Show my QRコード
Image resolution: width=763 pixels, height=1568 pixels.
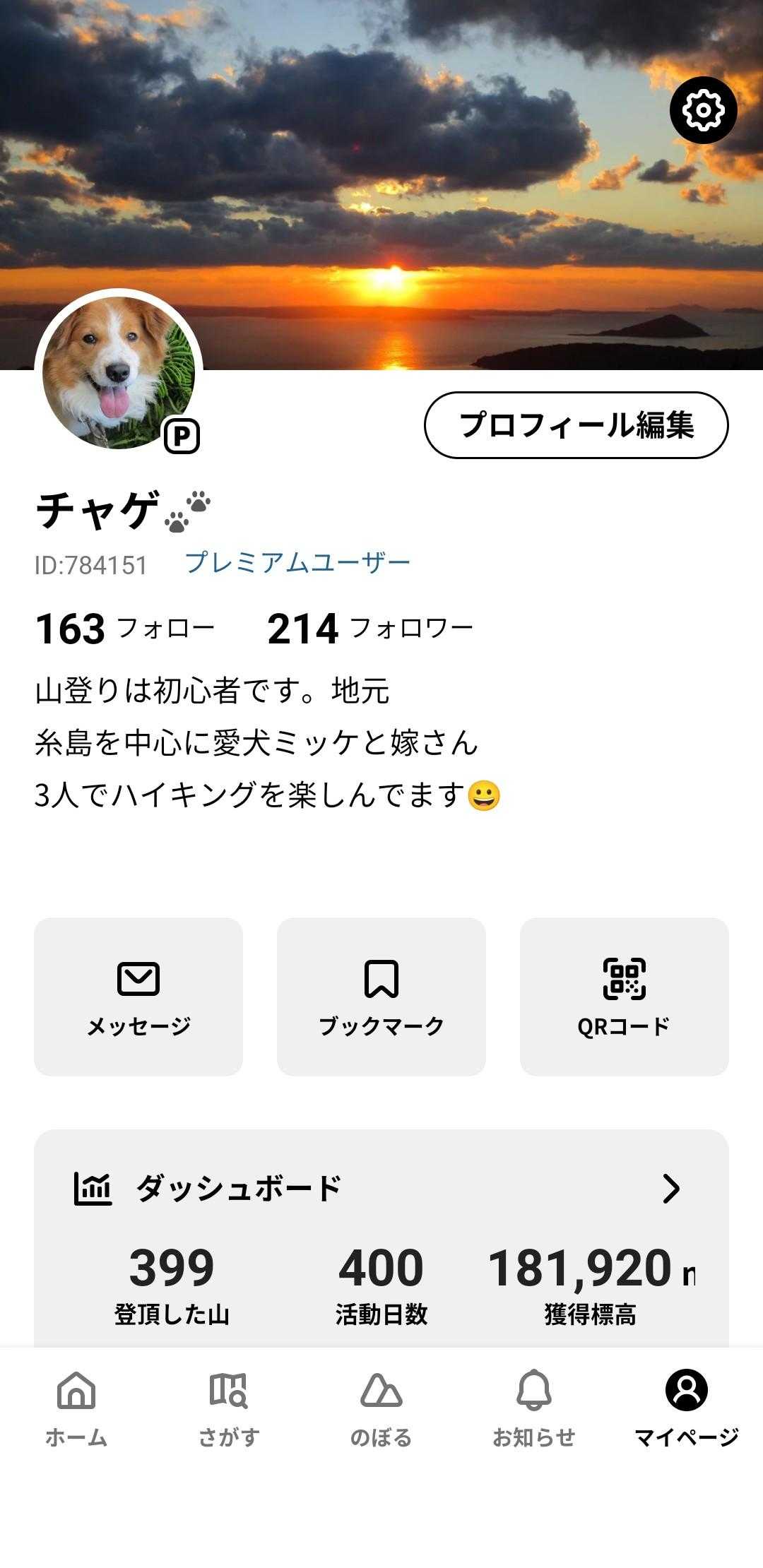pos(625,997)
